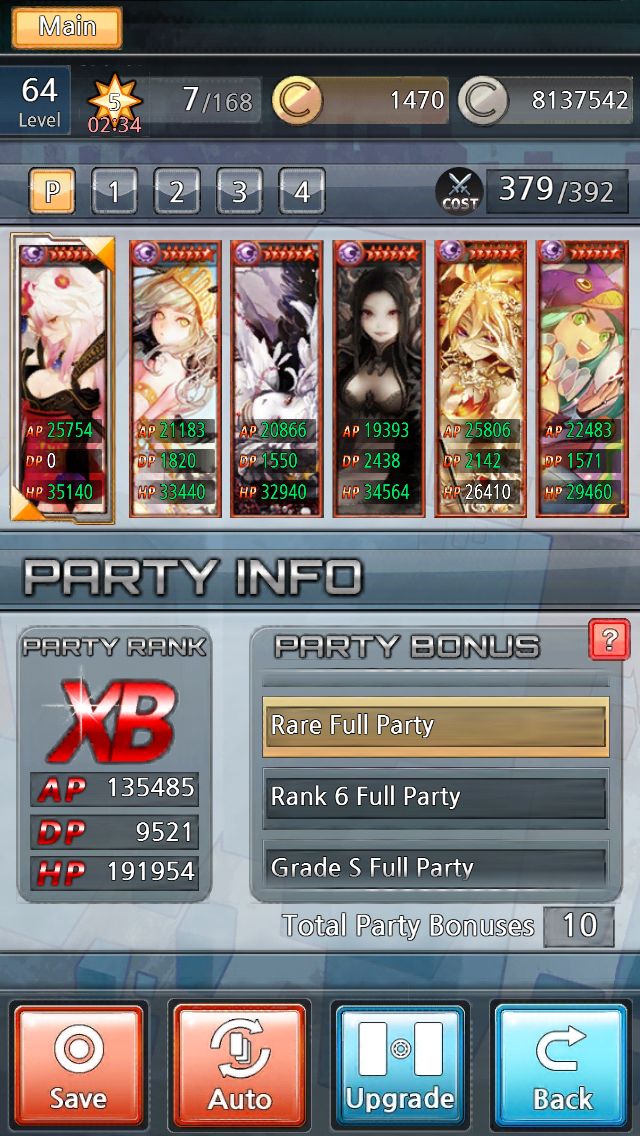Switch to party slot 2

tap(176, 191)
